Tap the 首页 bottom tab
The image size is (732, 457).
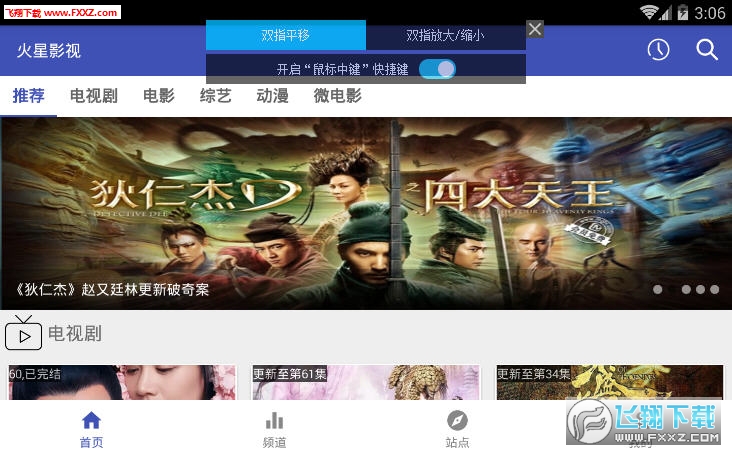[91, 430]
